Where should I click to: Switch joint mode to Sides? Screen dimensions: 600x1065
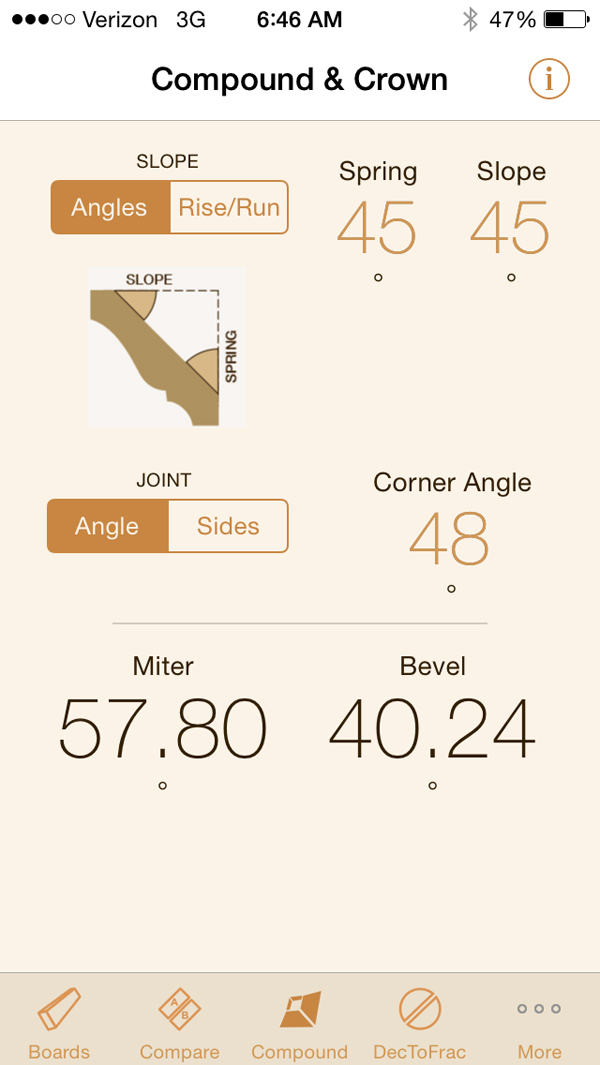point(228,526)
